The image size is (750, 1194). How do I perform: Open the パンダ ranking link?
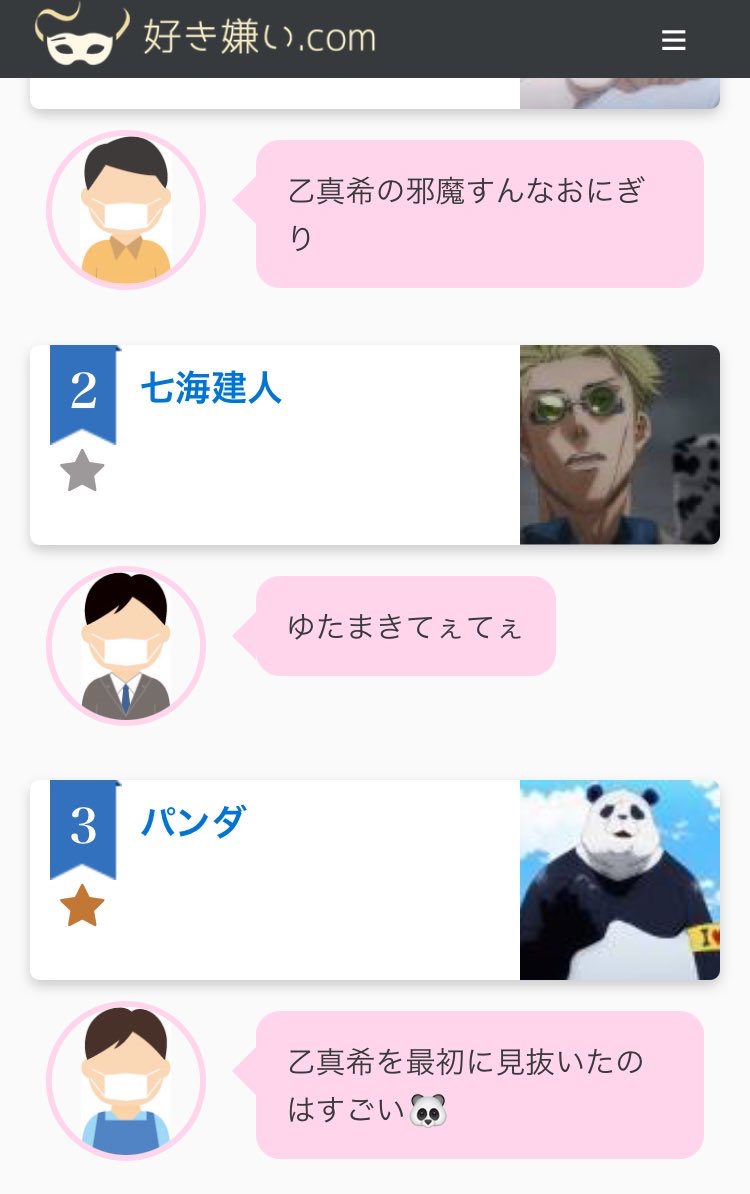tap(193, 822)
